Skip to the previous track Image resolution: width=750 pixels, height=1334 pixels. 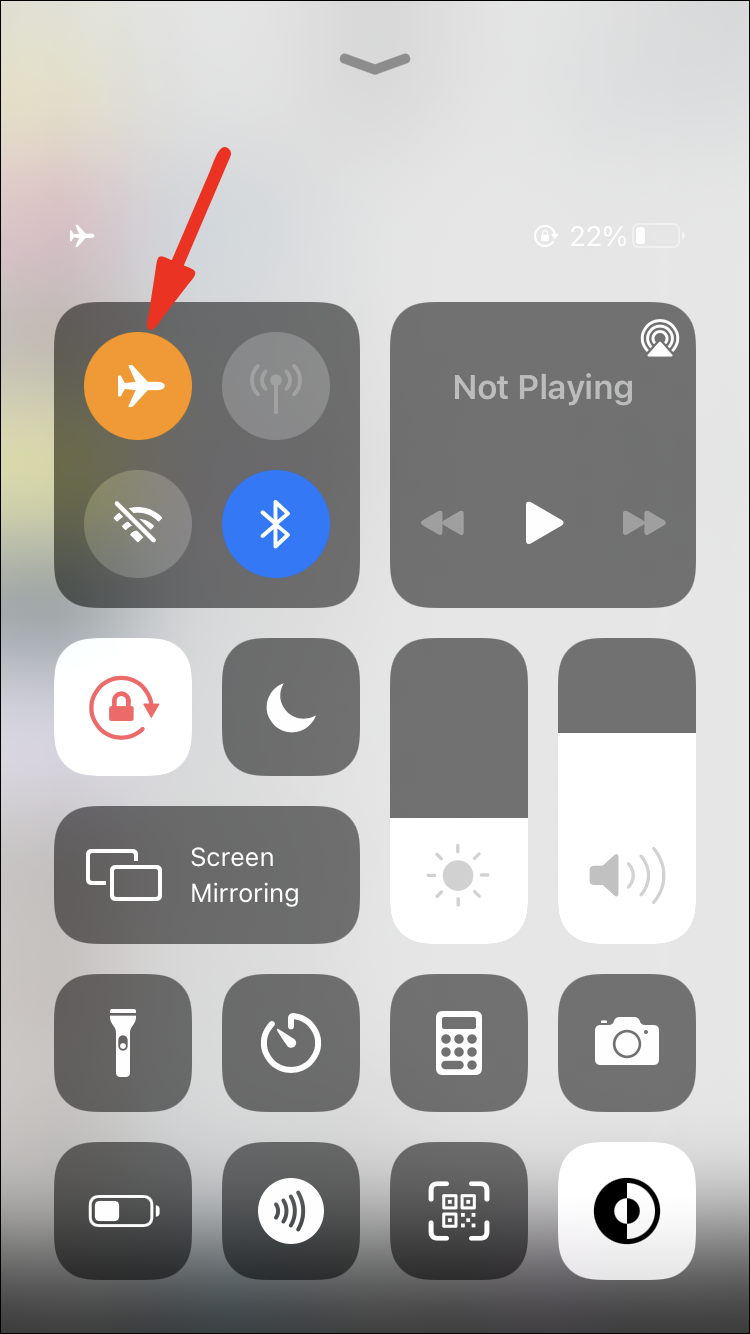pyautogui.click(x=444, y=523)
